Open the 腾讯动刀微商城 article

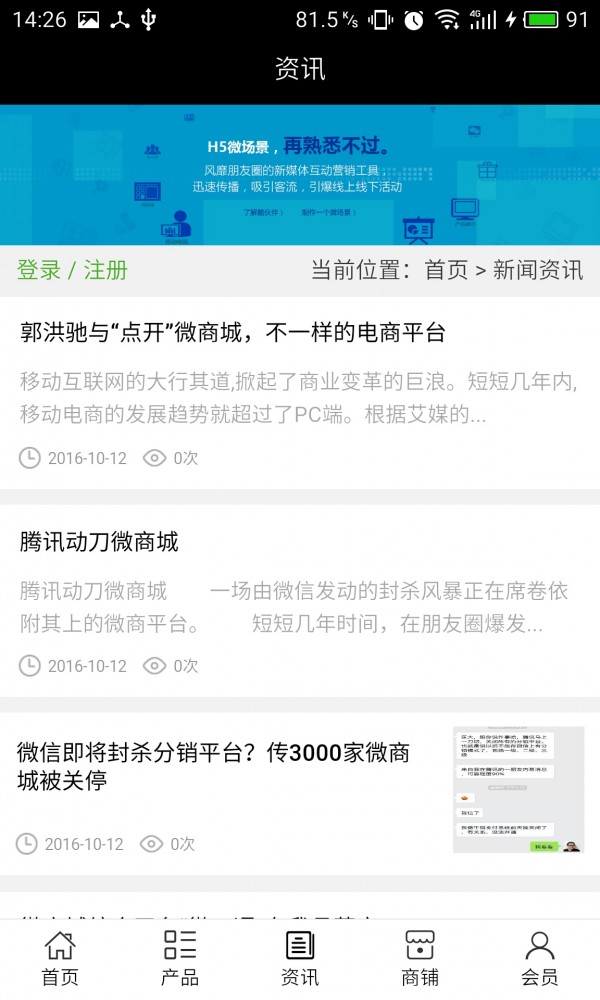(x=99, y=542)
